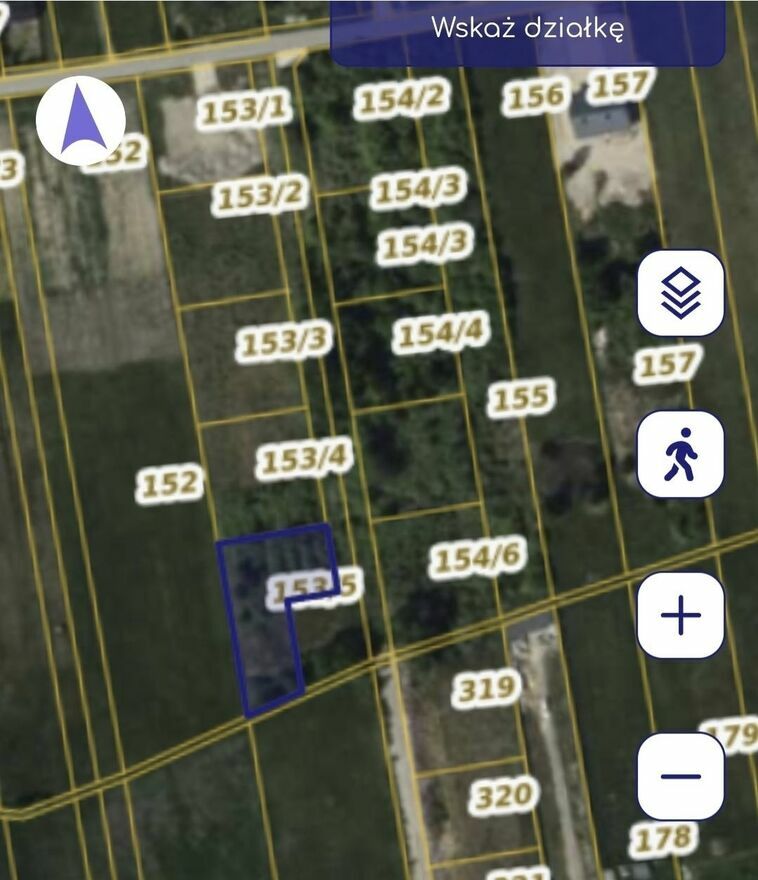Viewport: 758px width, 880px height.
Task: Tap the "Wskaż działkę" button
Action: (527, 30)
